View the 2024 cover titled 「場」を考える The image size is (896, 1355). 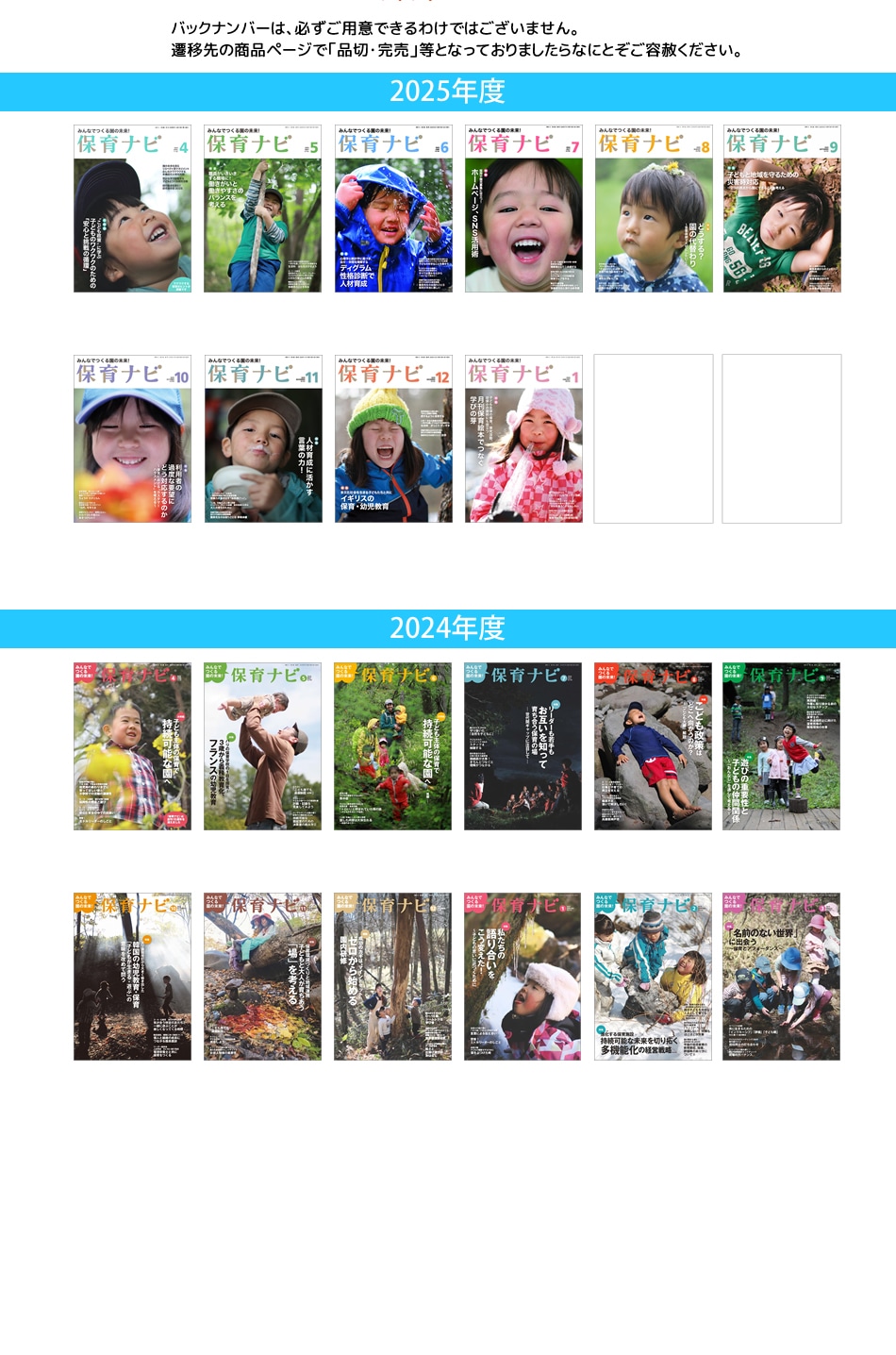click(263, 977)
